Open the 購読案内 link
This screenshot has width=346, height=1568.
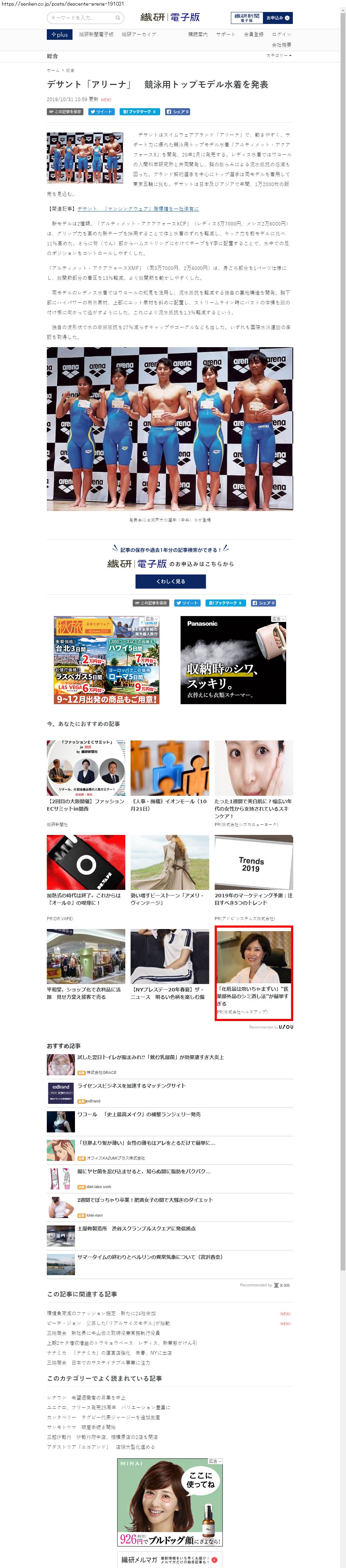click(197, 35)
